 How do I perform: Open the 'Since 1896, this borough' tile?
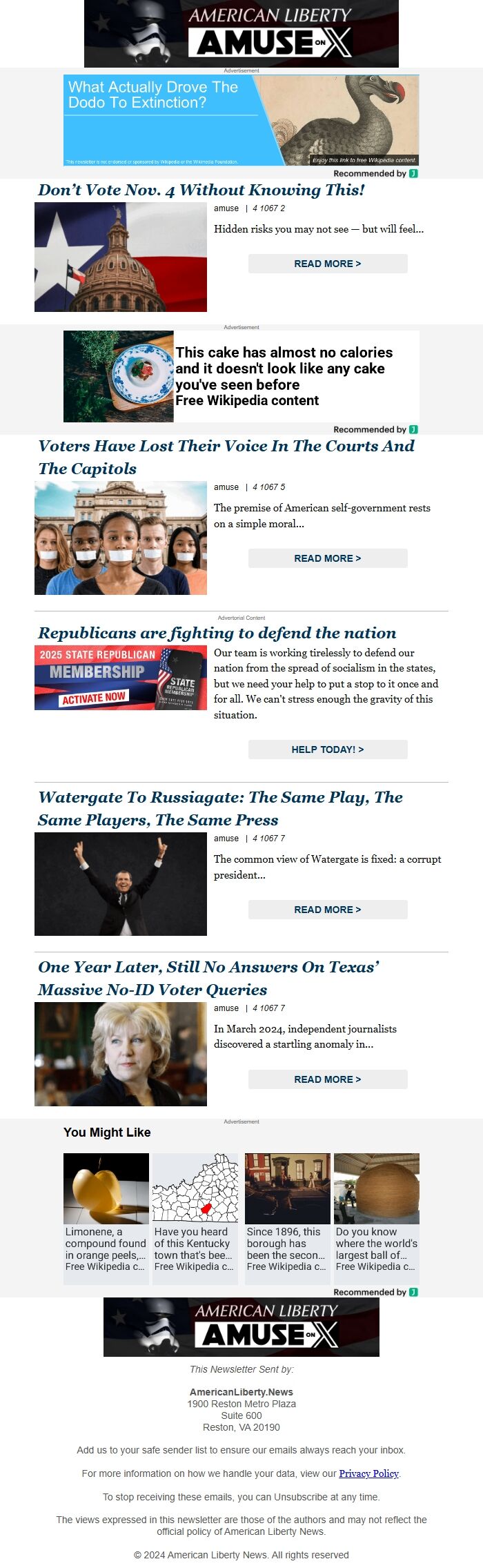point(288,1218)
